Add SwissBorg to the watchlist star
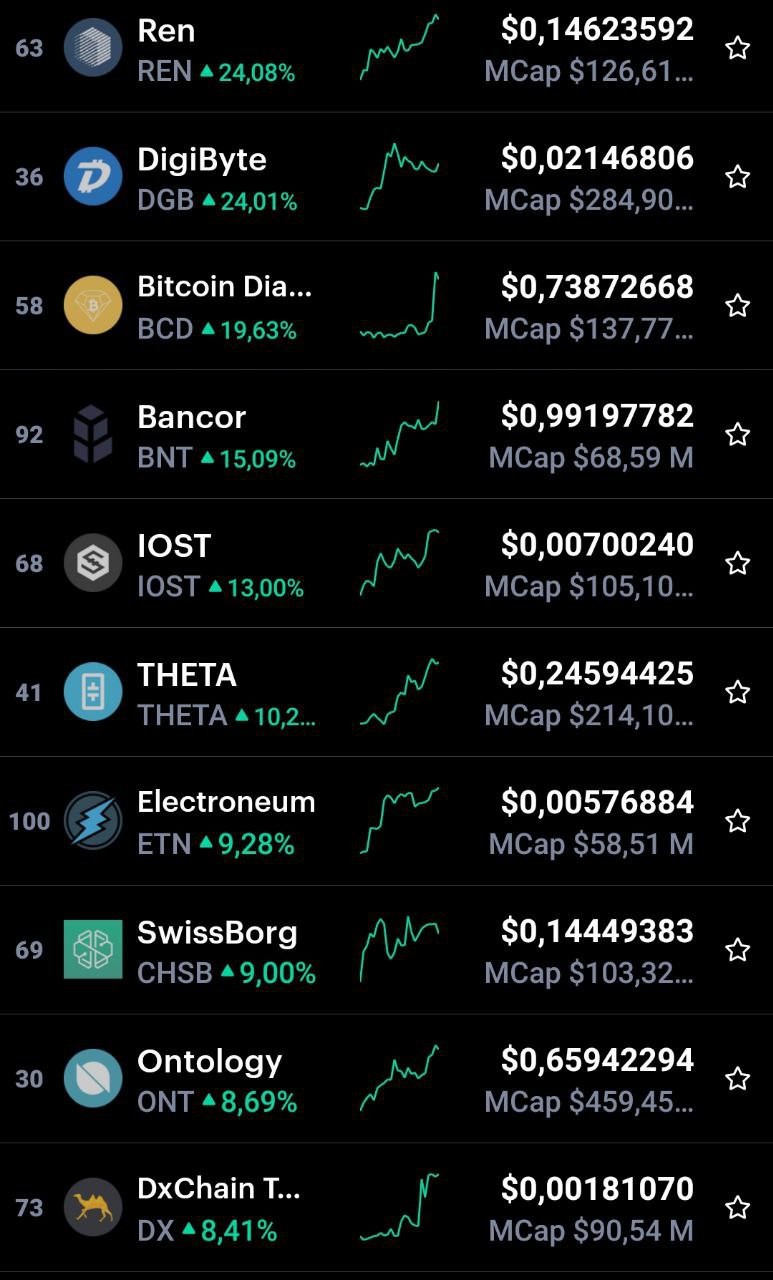This screenshot has width=773, height=1280. (x=737, y=950)
